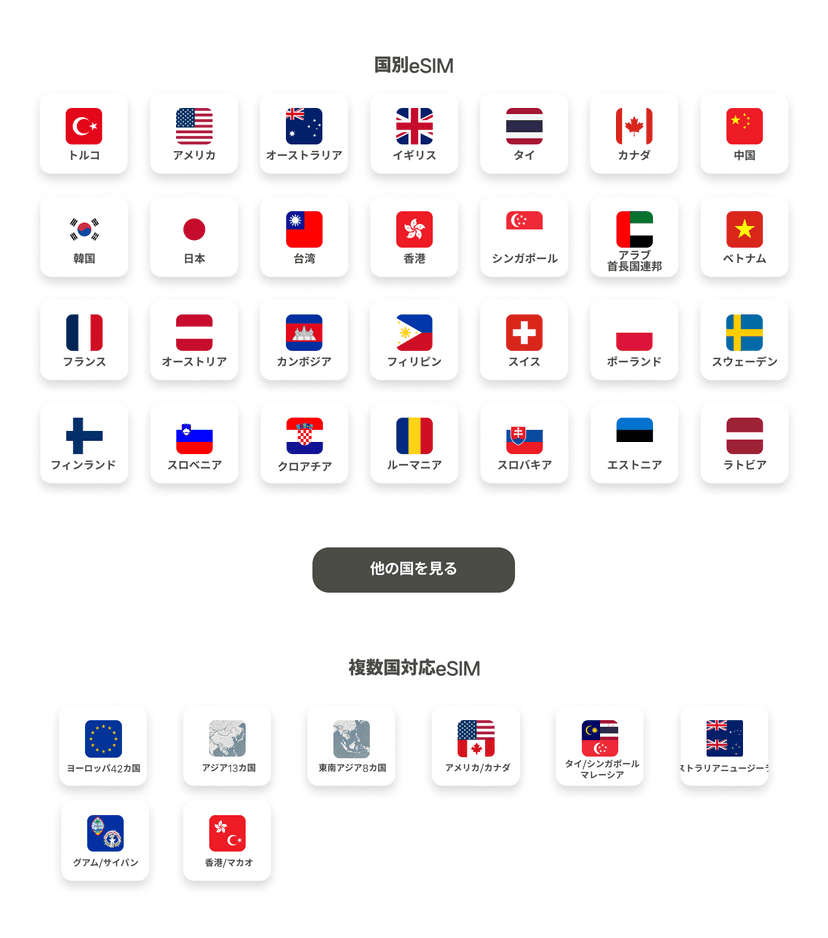Select the 韓国 eSIM card
The height and width of the screenshot is (938, 828).
84,237
